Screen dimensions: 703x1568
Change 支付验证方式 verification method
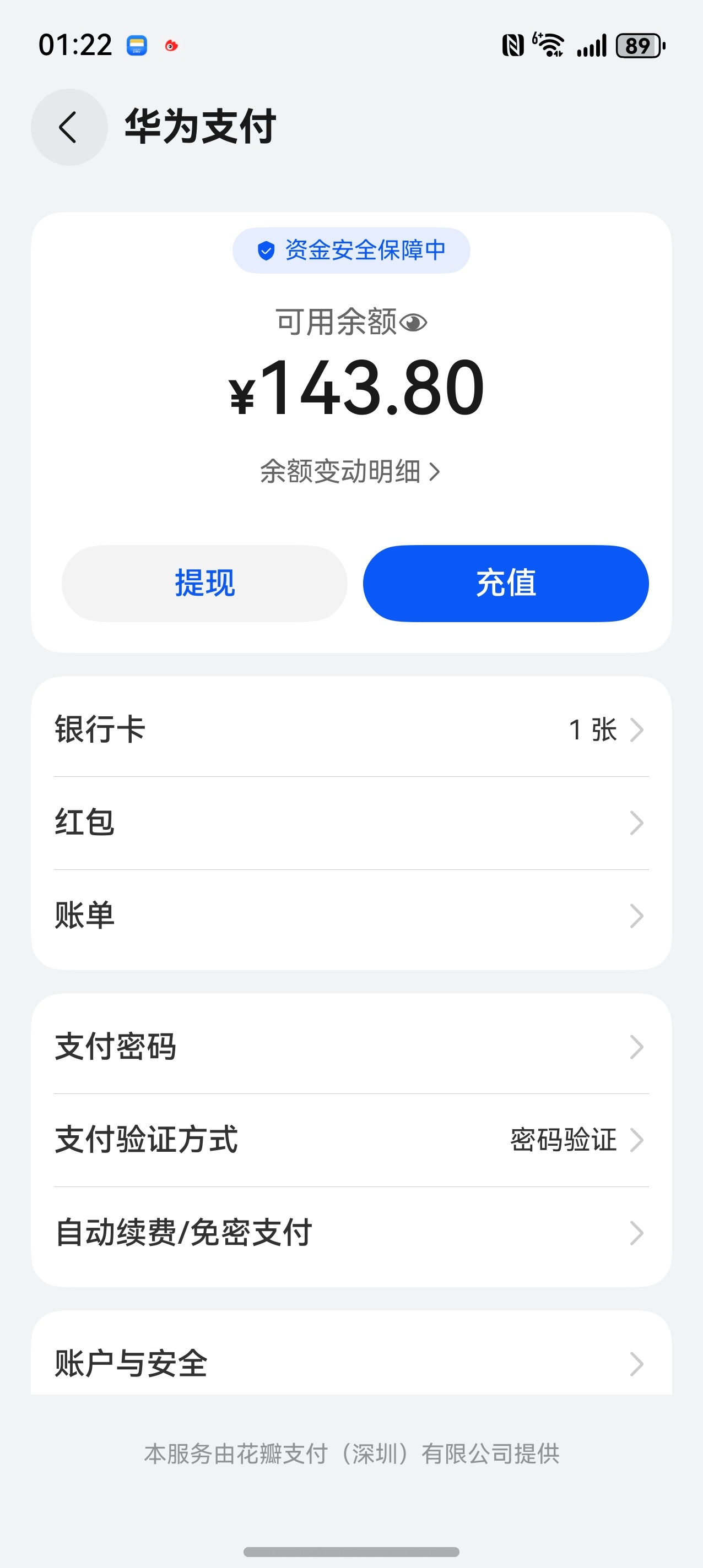351,1140
